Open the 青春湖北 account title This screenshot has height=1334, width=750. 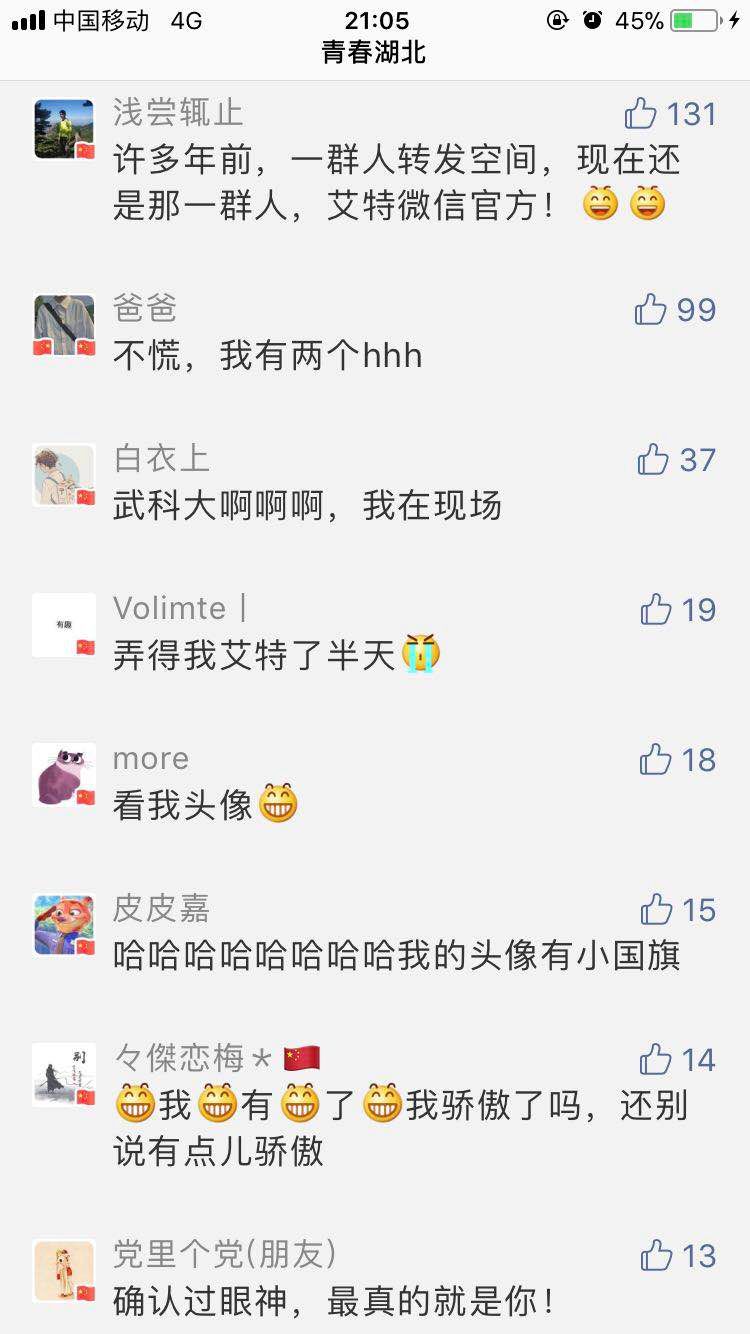coord(375,54)
